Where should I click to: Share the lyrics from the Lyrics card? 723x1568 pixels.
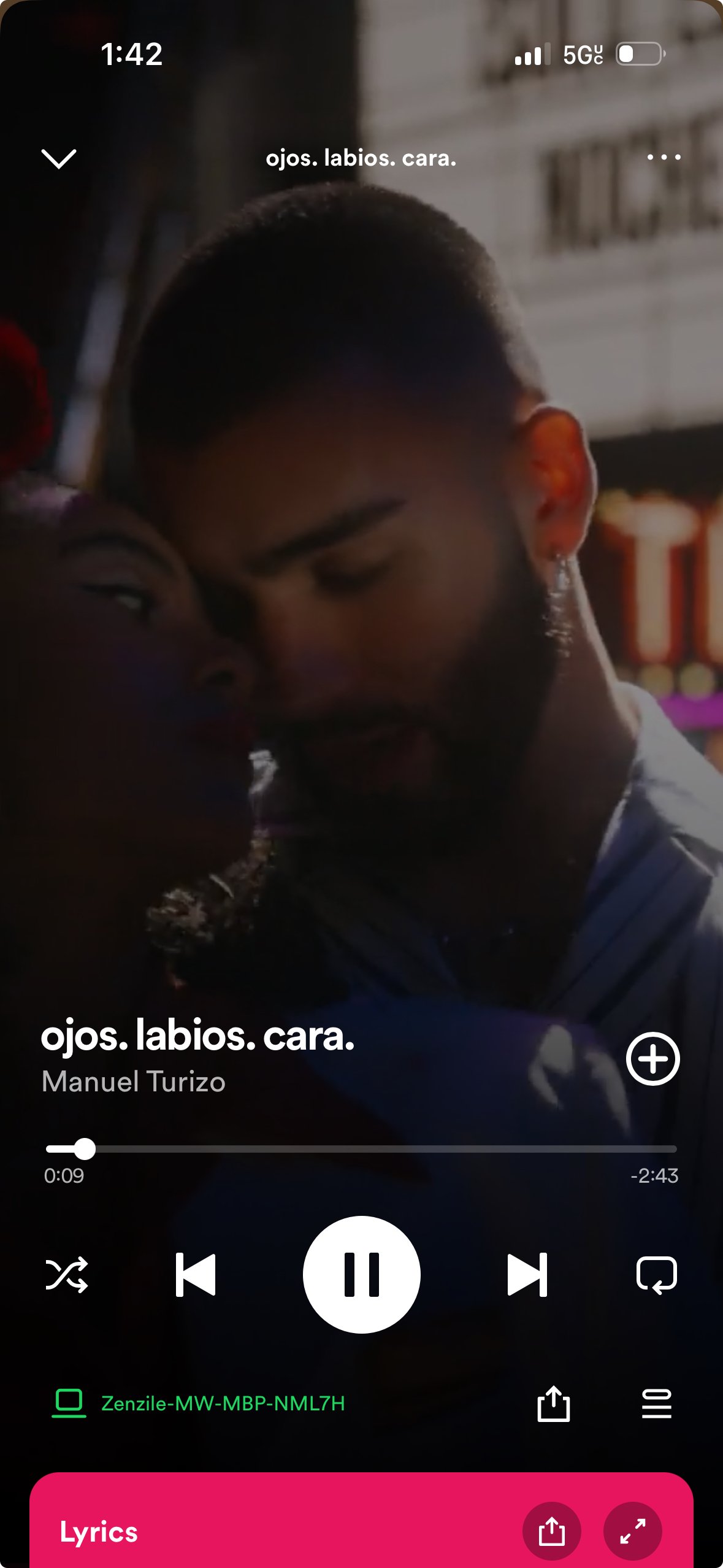pos(551,1531)
